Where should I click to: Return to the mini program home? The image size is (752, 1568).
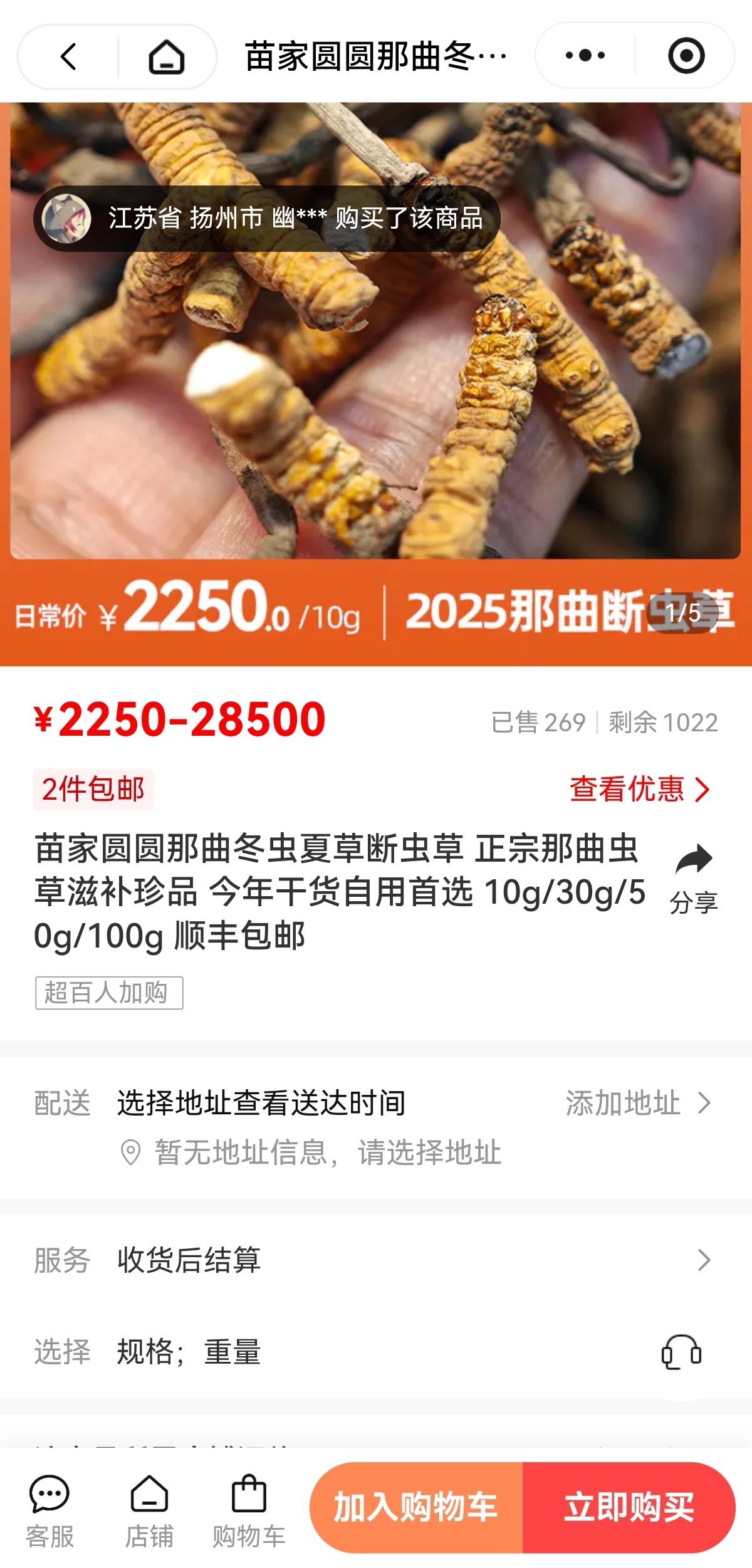(x=166, y=56)
